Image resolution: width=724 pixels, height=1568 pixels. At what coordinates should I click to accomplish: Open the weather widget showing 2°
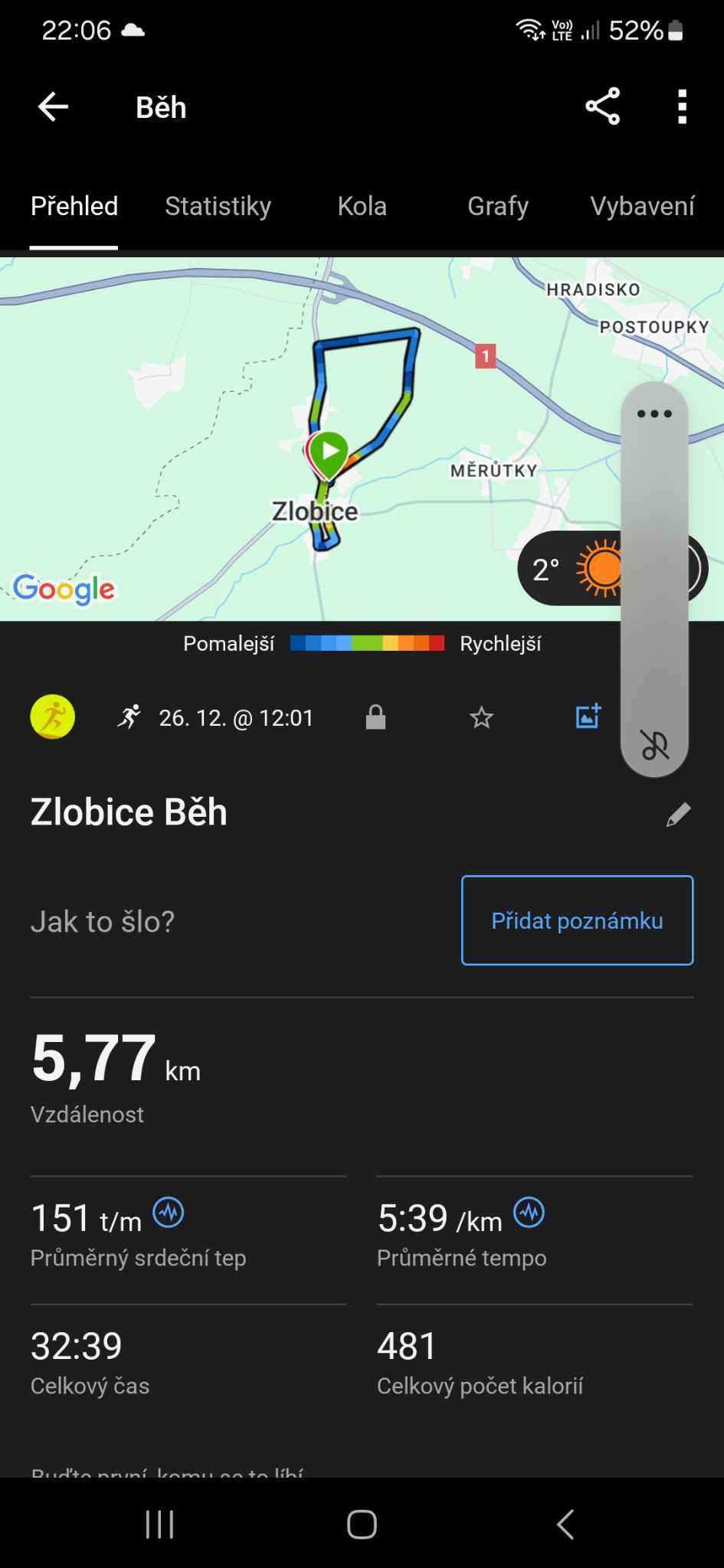(568, 569)
